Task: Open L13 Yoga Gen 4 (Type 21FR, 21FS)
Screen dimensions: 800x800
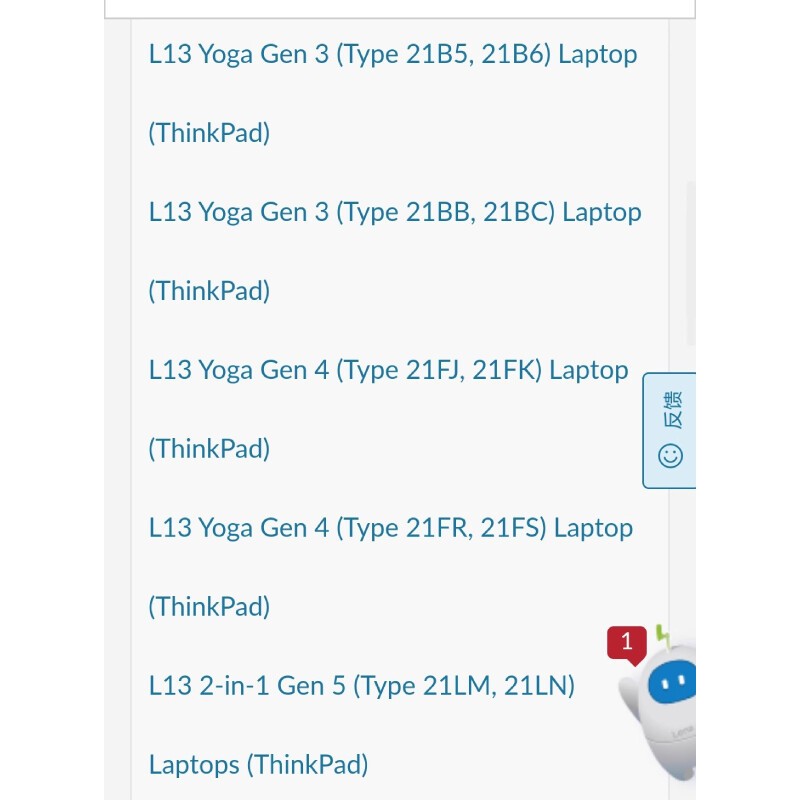Action: click(x=390, y=528)
